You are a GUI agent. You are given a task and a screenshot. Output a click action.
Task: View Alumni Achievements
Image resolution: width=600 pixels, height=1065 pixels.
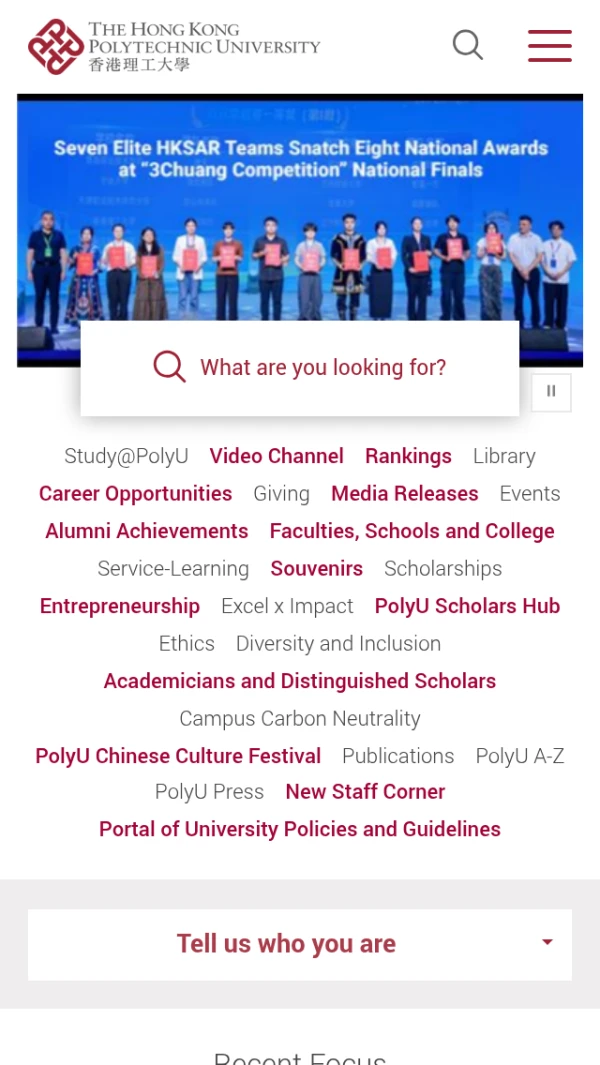[147, 530]
